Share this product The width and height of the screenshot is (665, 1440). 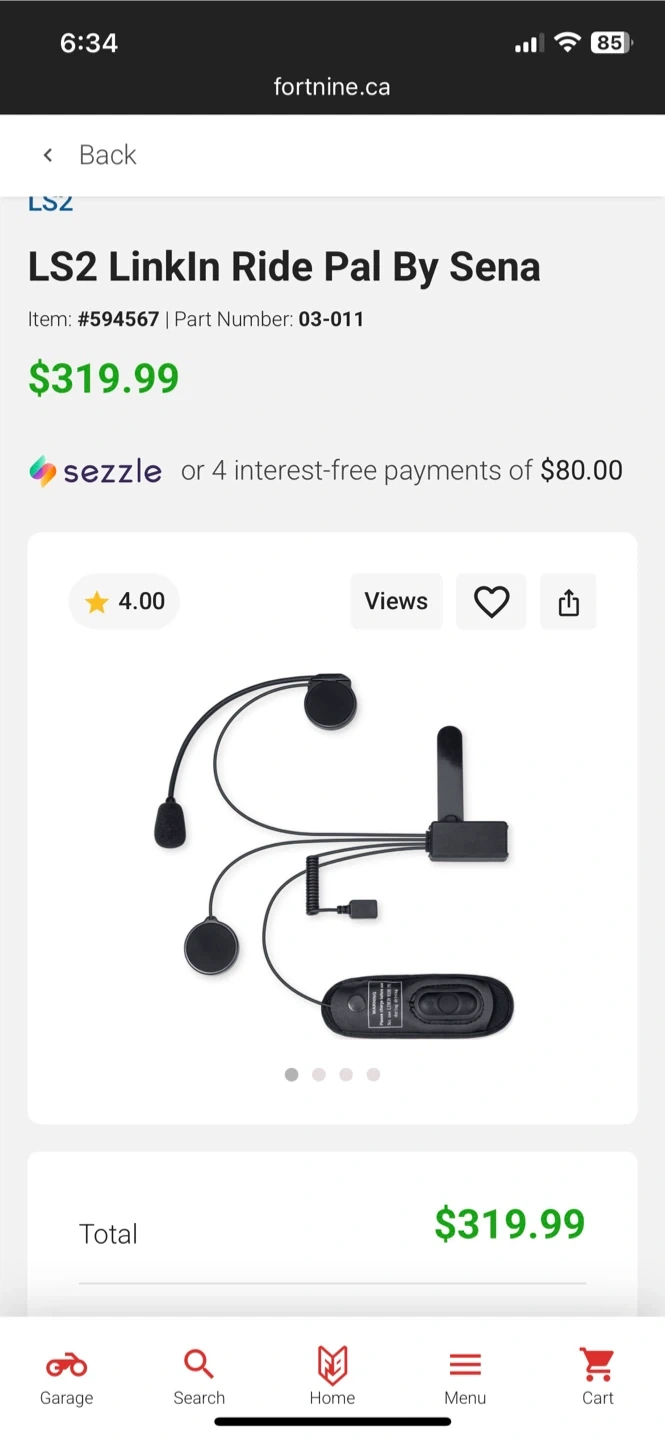(568, 601)
